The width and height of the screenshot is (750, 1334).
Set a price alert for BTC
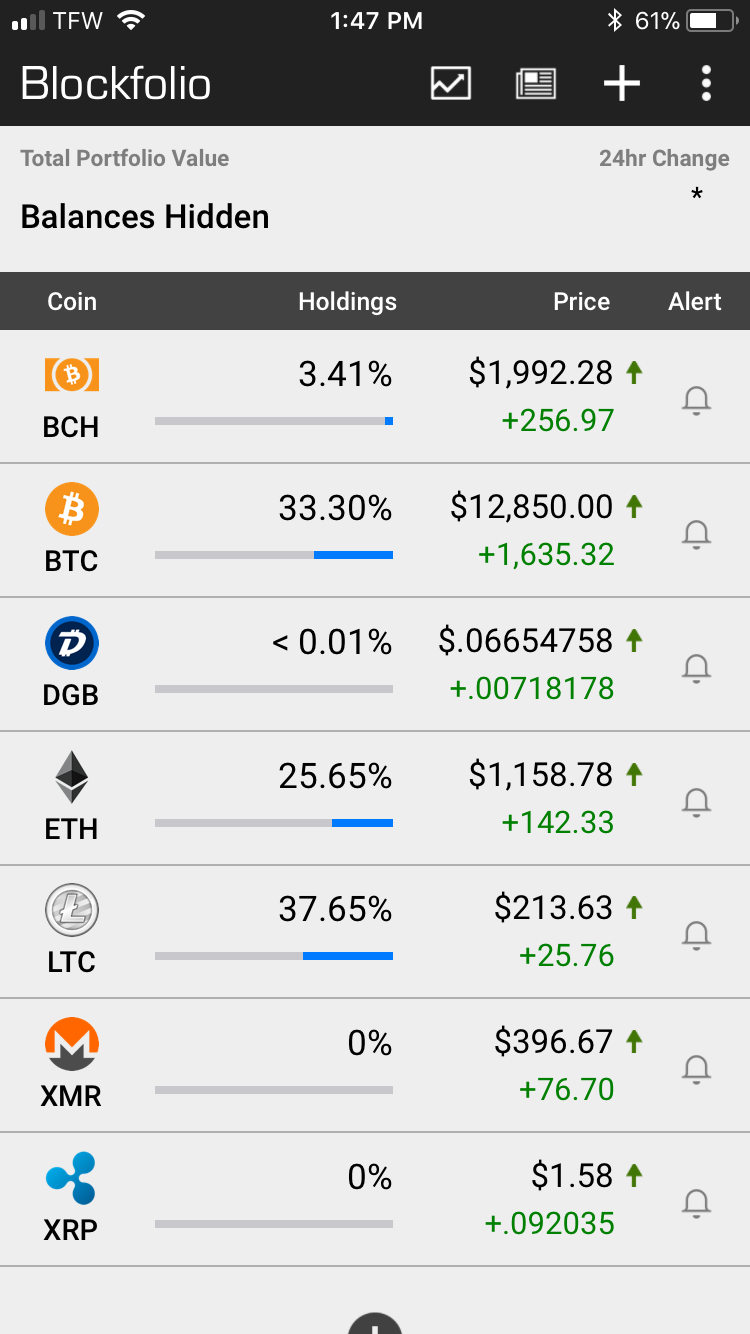pyautogui.click(x=696, y=535)
